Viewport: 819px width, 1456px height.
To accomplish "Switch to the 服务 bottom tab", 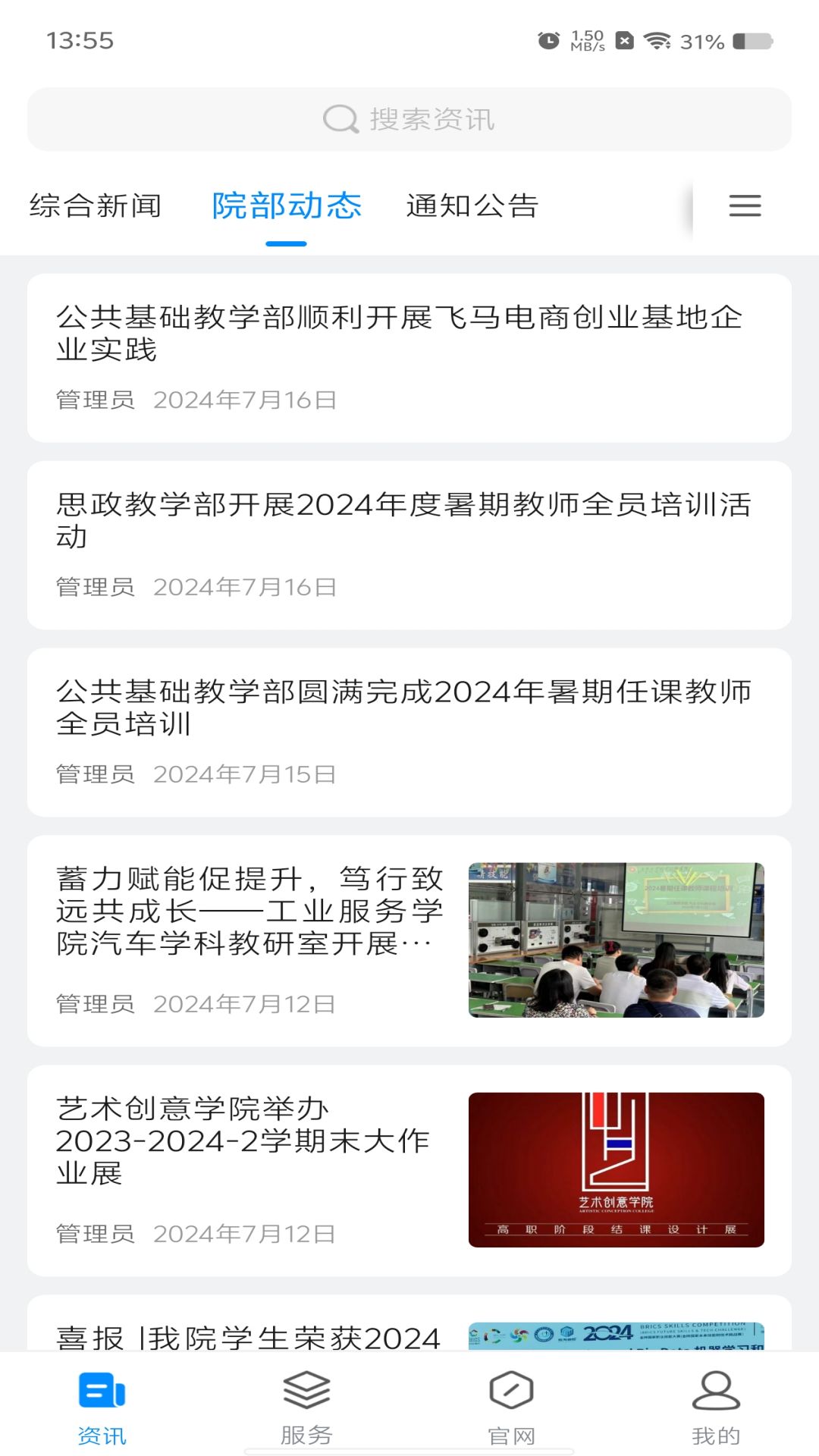I will [x=306, y=1407].
